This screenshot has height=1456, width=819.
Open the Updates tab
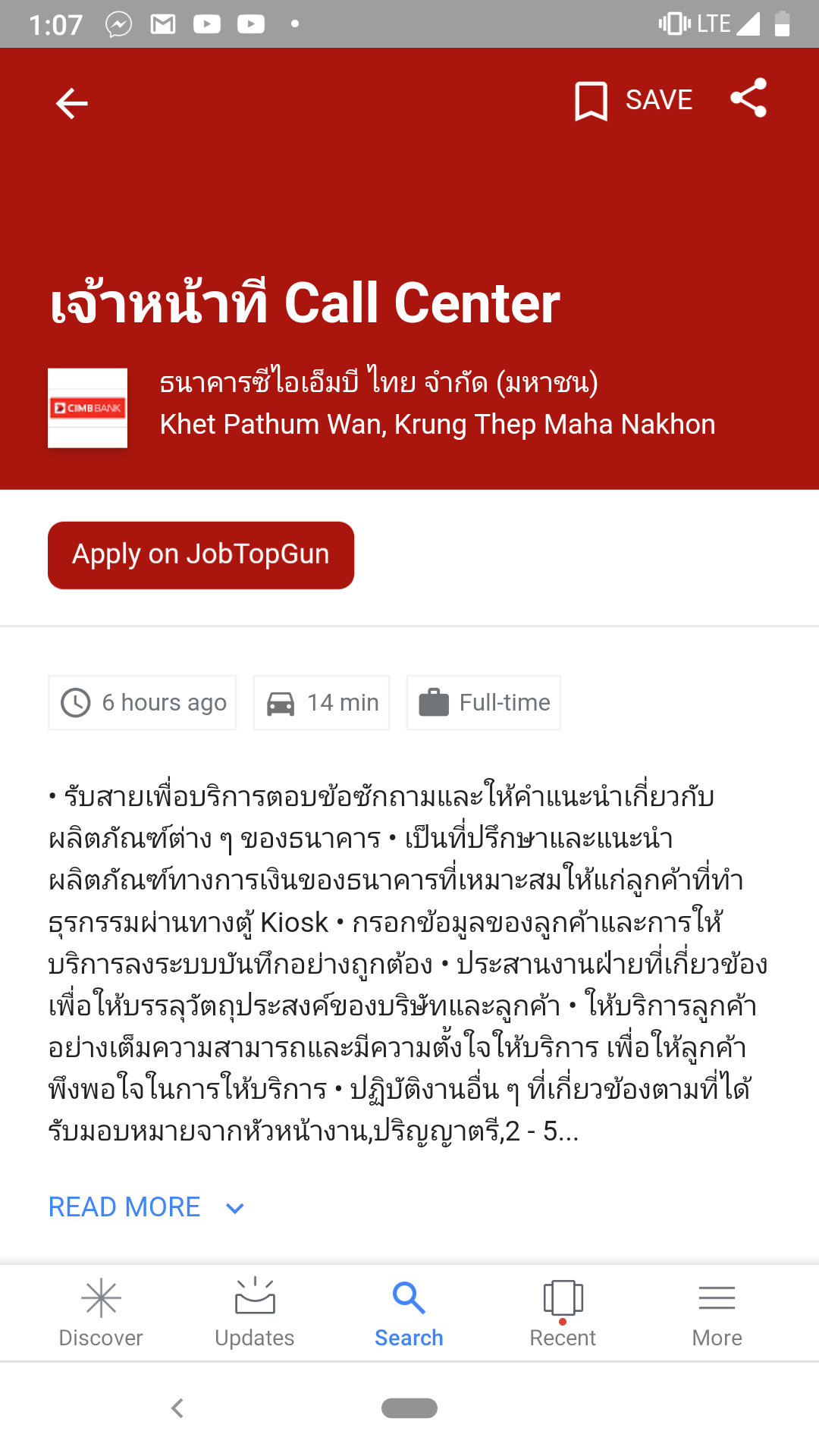pos(255,1313)
